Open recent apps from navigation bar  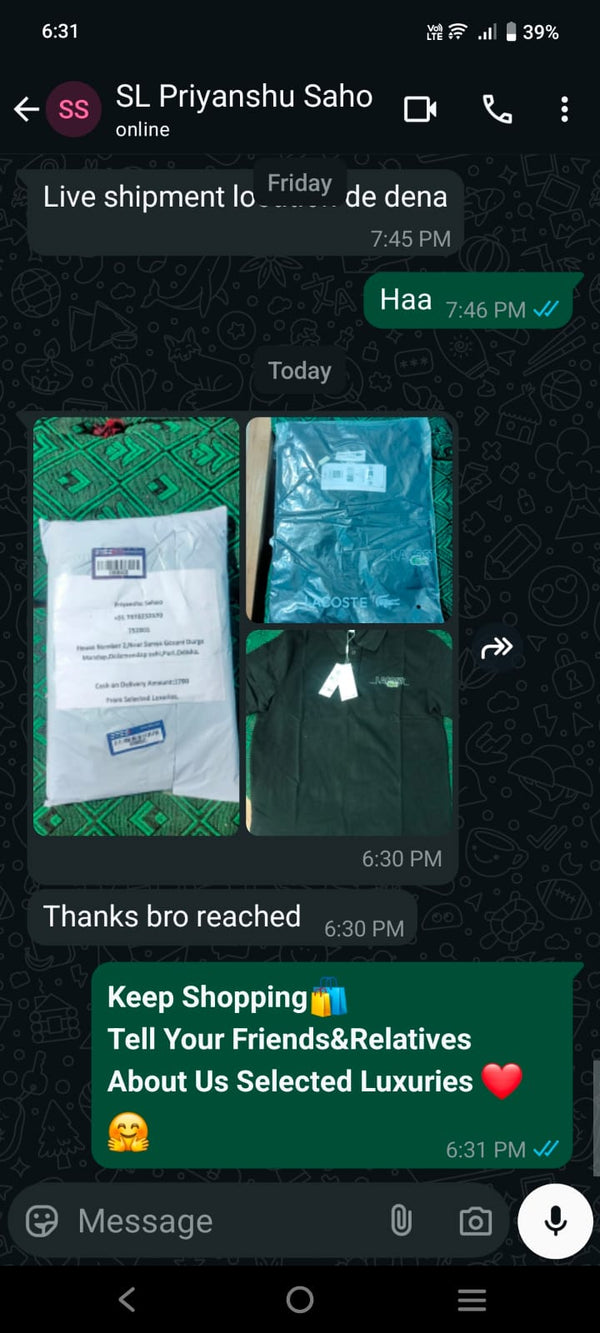tap(472, 1300)
